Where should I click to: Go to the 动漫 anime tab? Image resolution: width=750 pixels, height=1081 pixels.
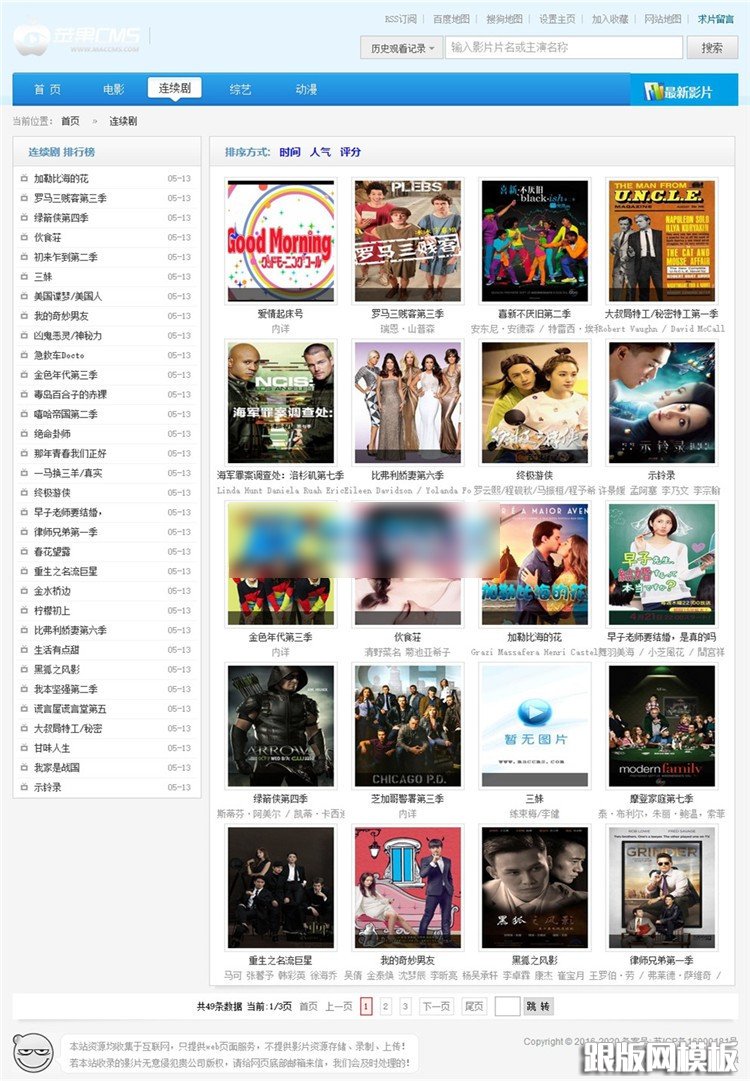(306, 89)
